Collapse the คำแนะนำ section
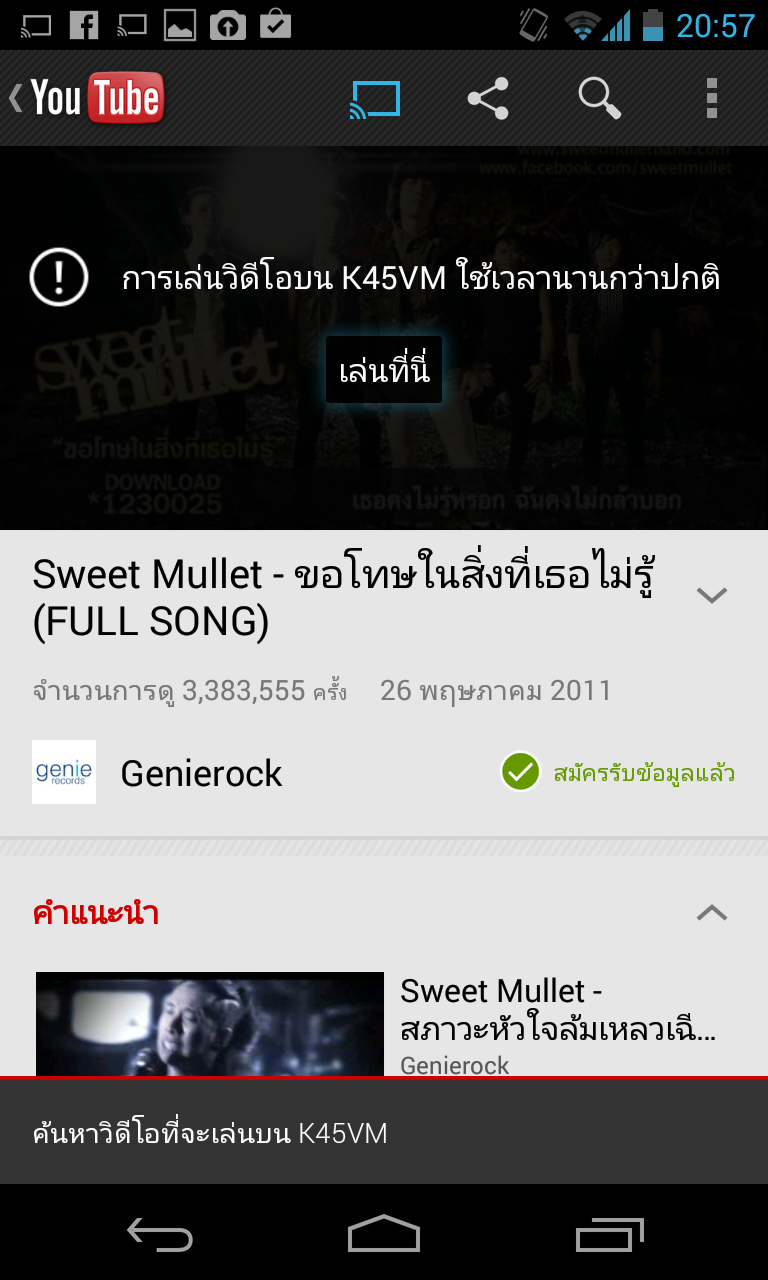The width and height of the screenshot is (768, 1280). tap(711, 913)
